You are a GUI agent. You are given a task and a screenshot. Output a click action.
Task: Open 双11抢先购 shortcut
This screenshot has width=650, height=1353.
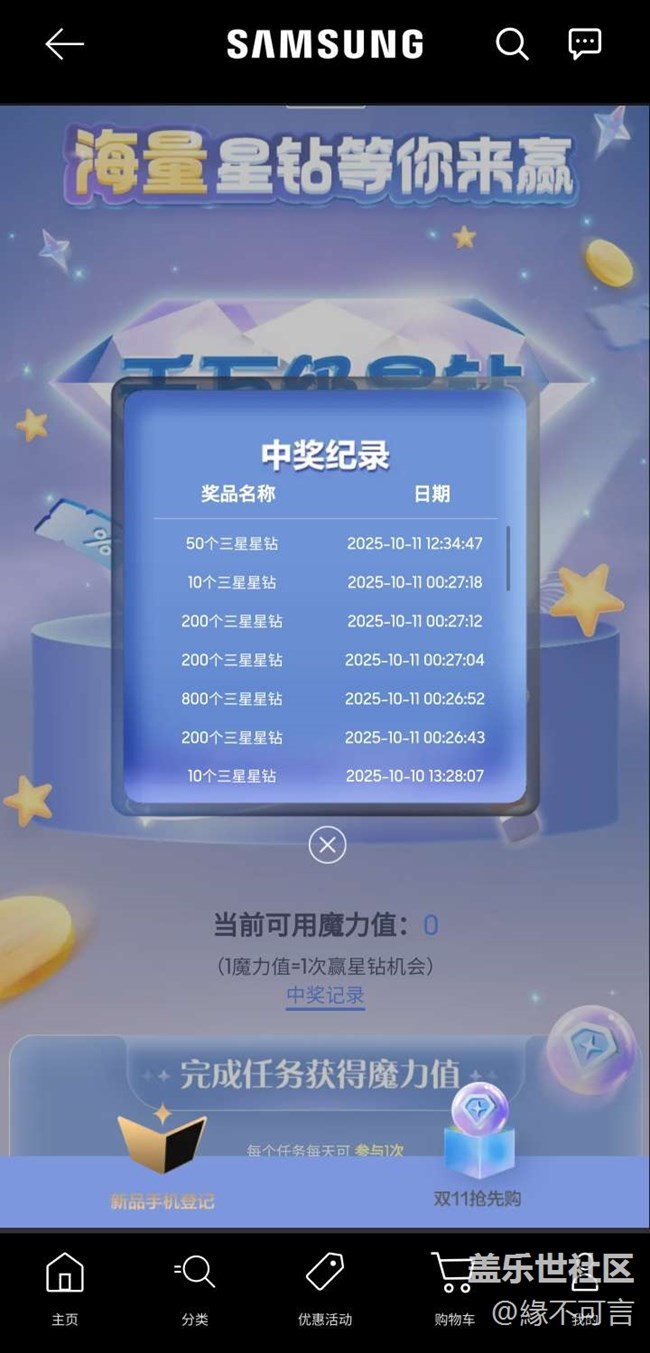(477, 1150)
